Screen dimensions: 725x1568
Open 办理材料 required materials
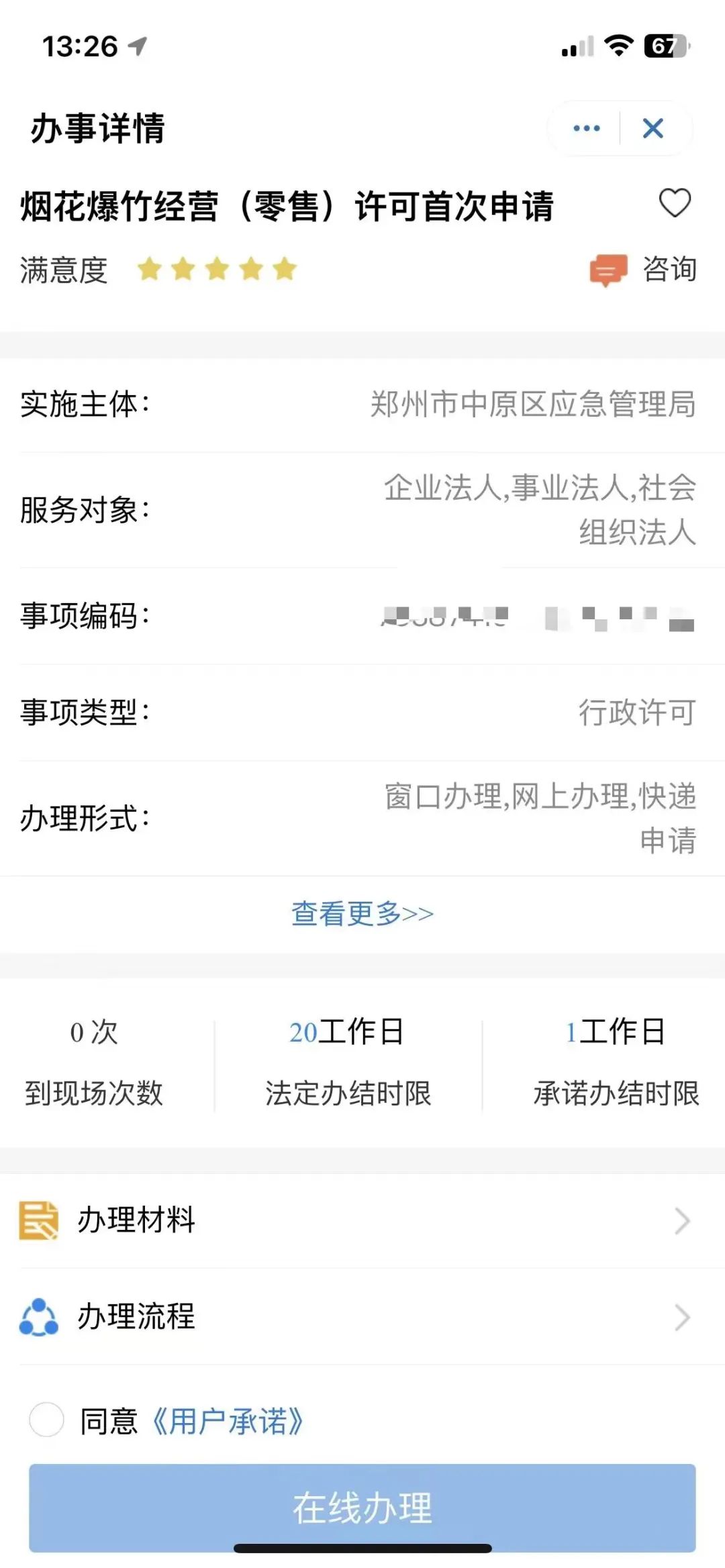pos(362,1220)
